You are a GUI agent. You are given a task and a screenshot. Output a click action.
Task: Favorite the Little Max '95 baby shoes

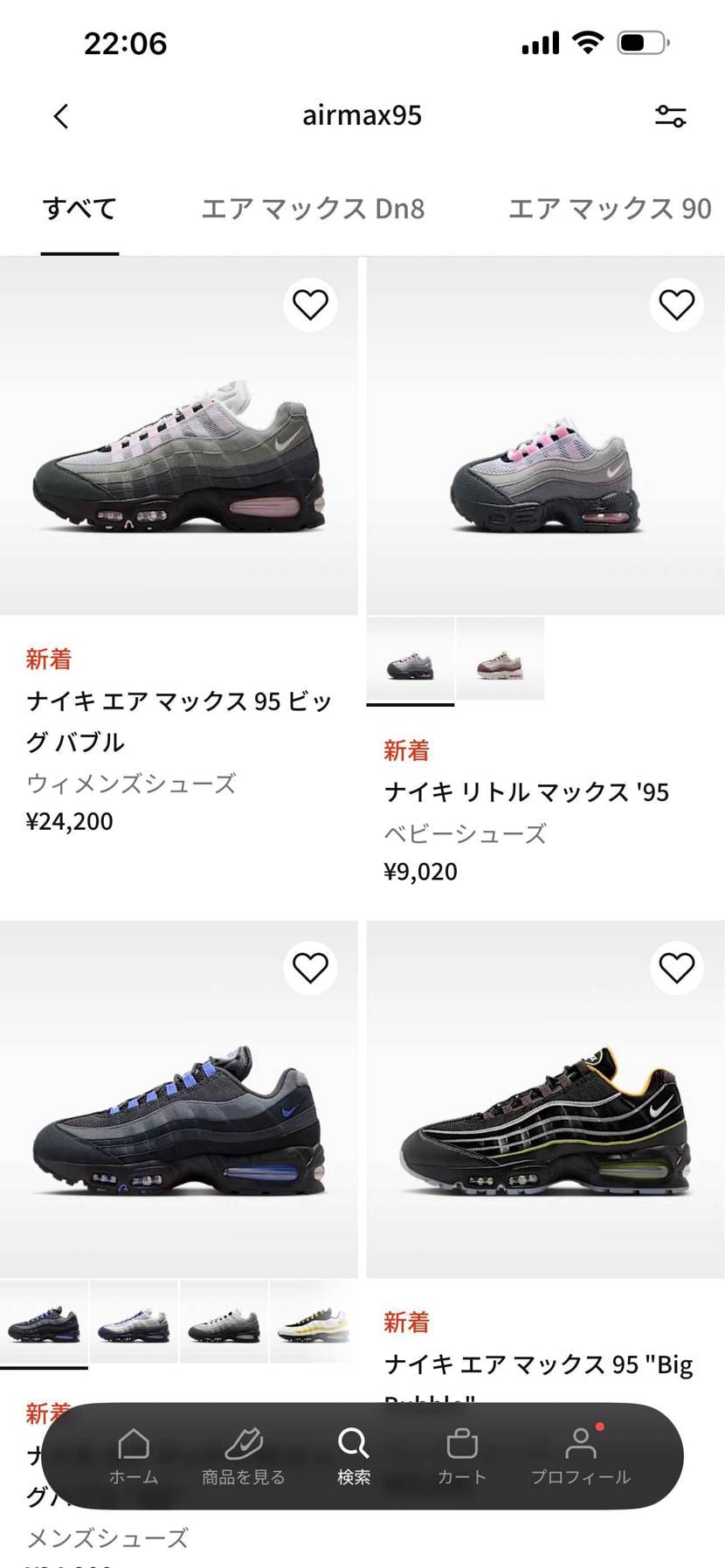point(677,305)
